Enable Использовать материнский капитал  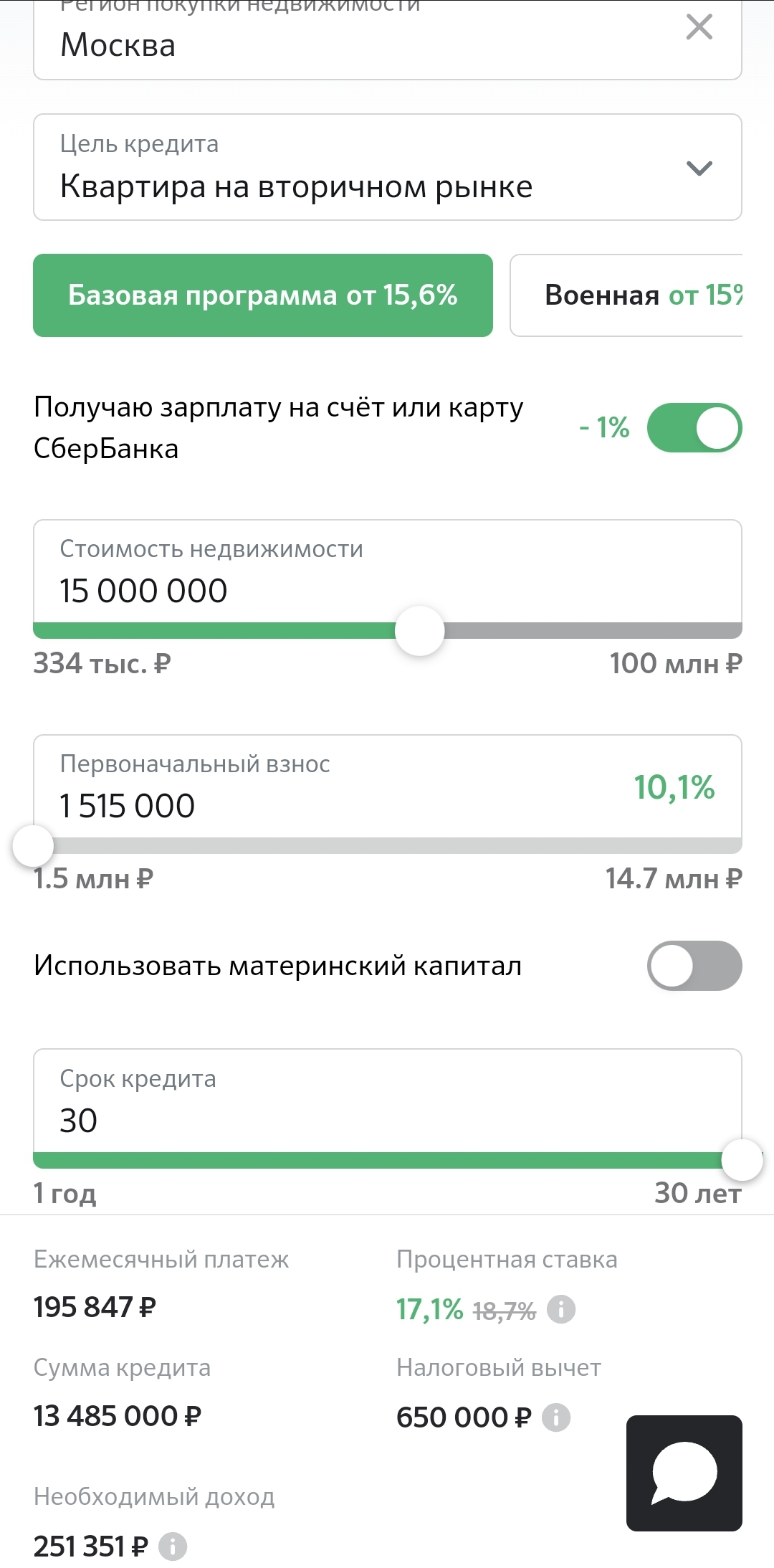694,966
